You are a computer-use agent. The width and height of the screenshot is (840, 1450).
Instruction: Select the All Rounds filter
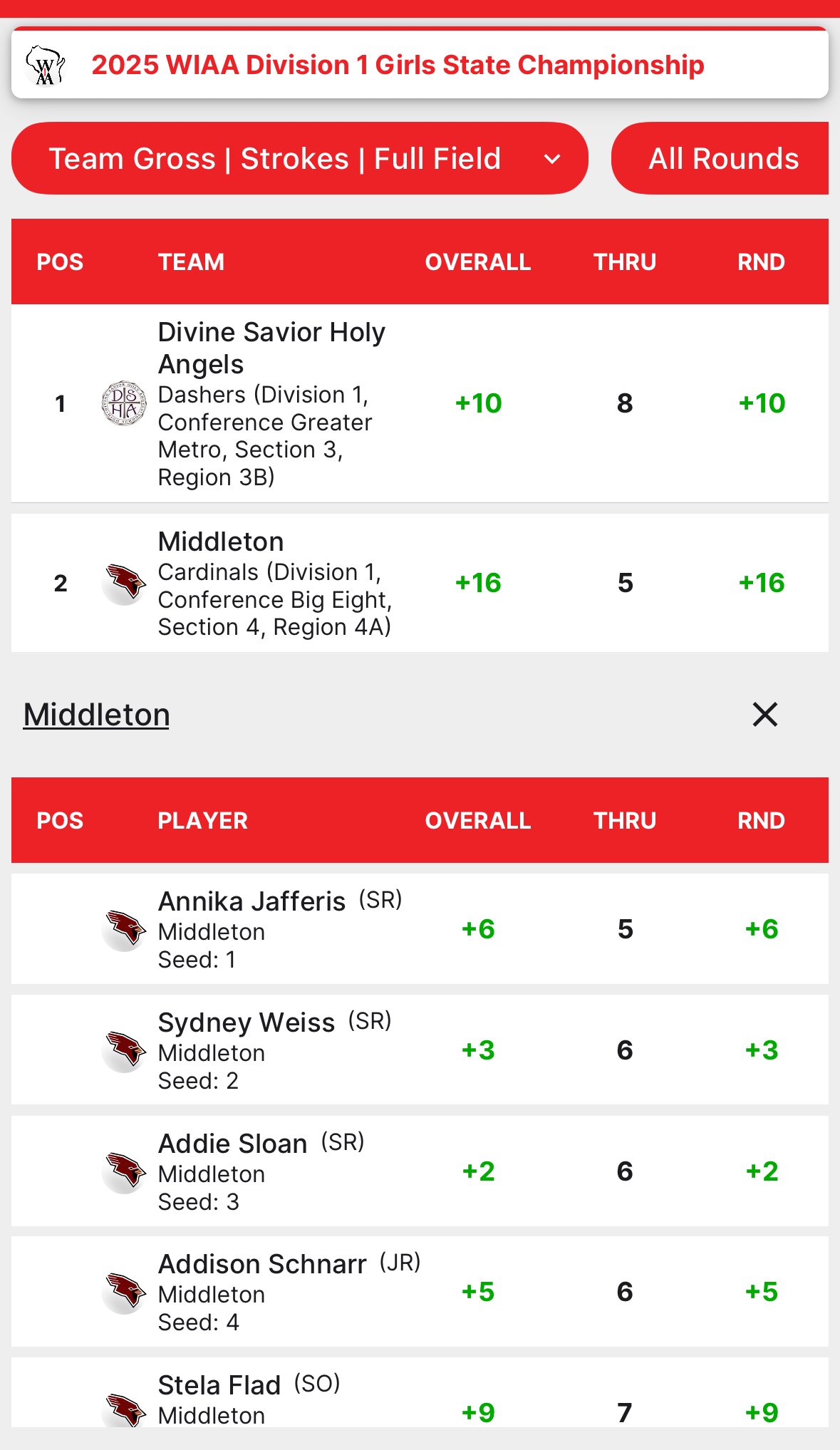click(721, 158)
